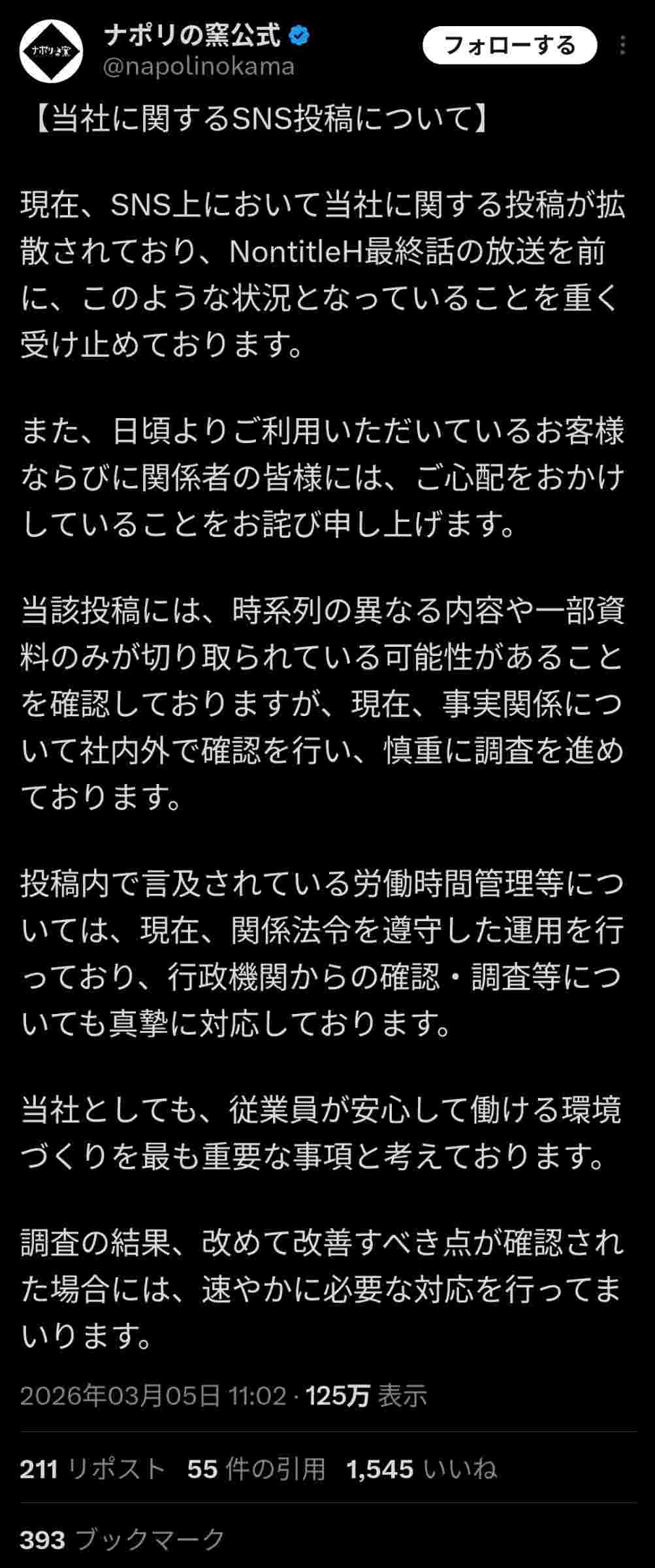View the 55 件の引用 list
Screen dimensions: 655x1568
(x=256, y=1469)
